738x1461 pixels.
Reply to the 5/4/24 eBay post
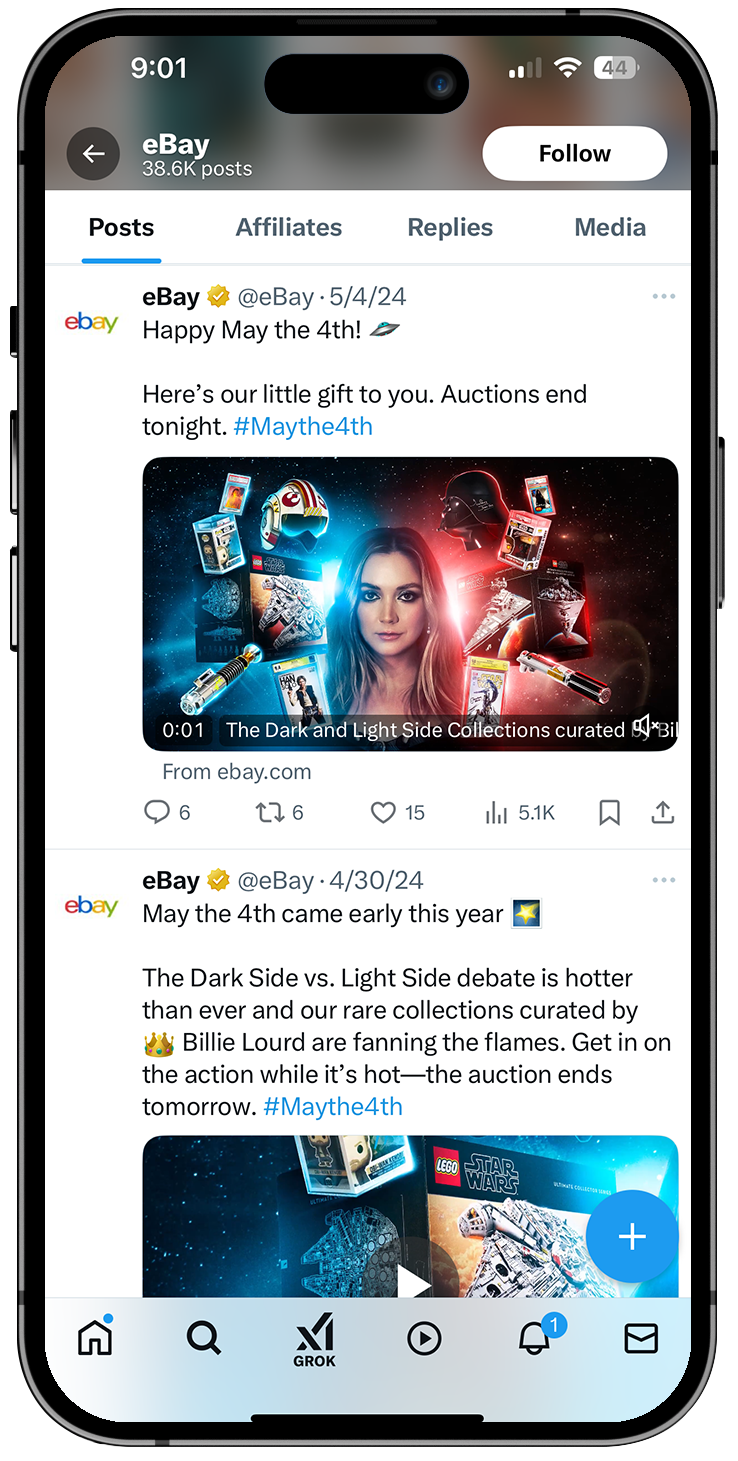coord(157,813)
